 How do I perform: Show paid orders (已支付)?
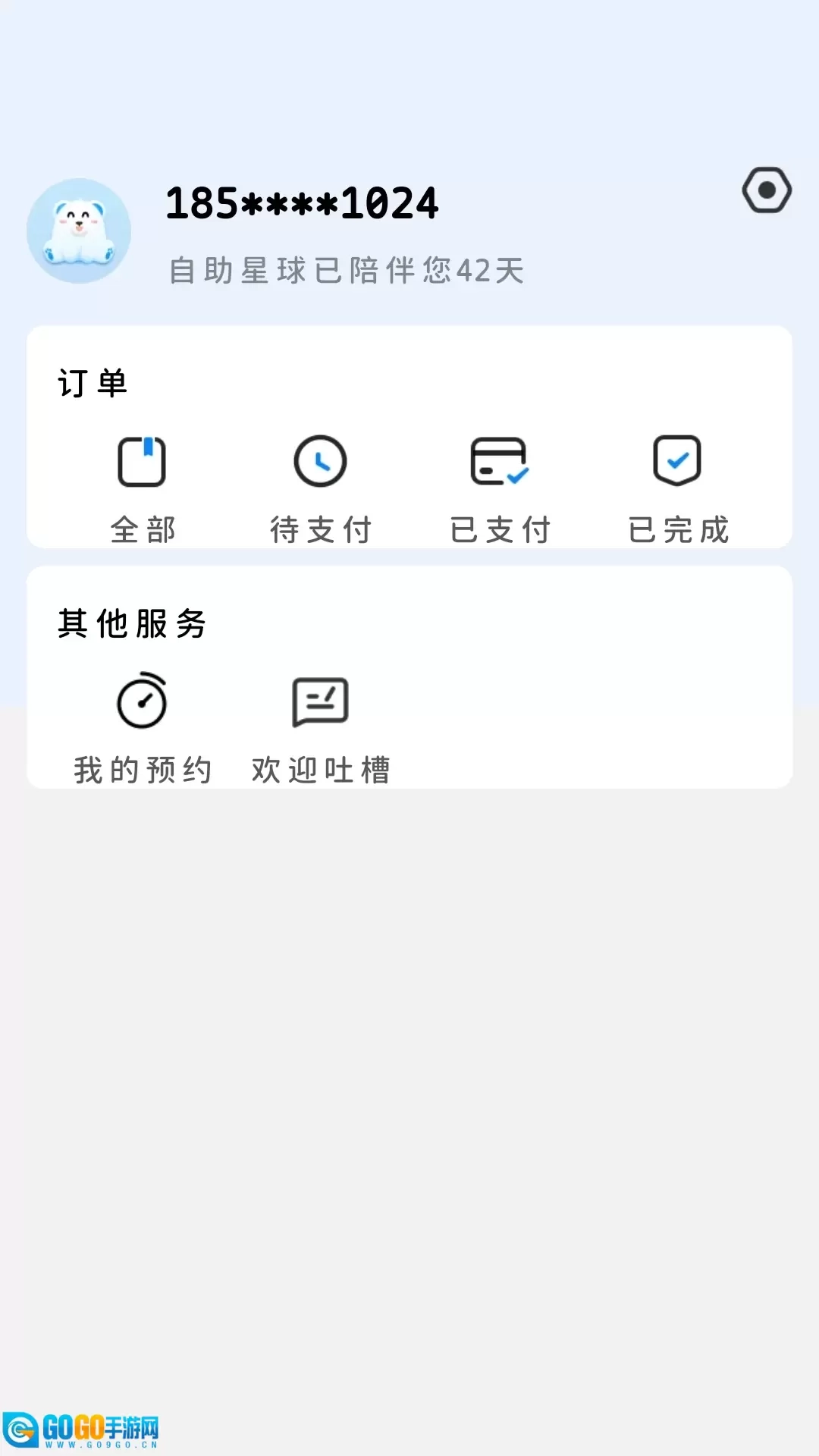pos(499,485)
